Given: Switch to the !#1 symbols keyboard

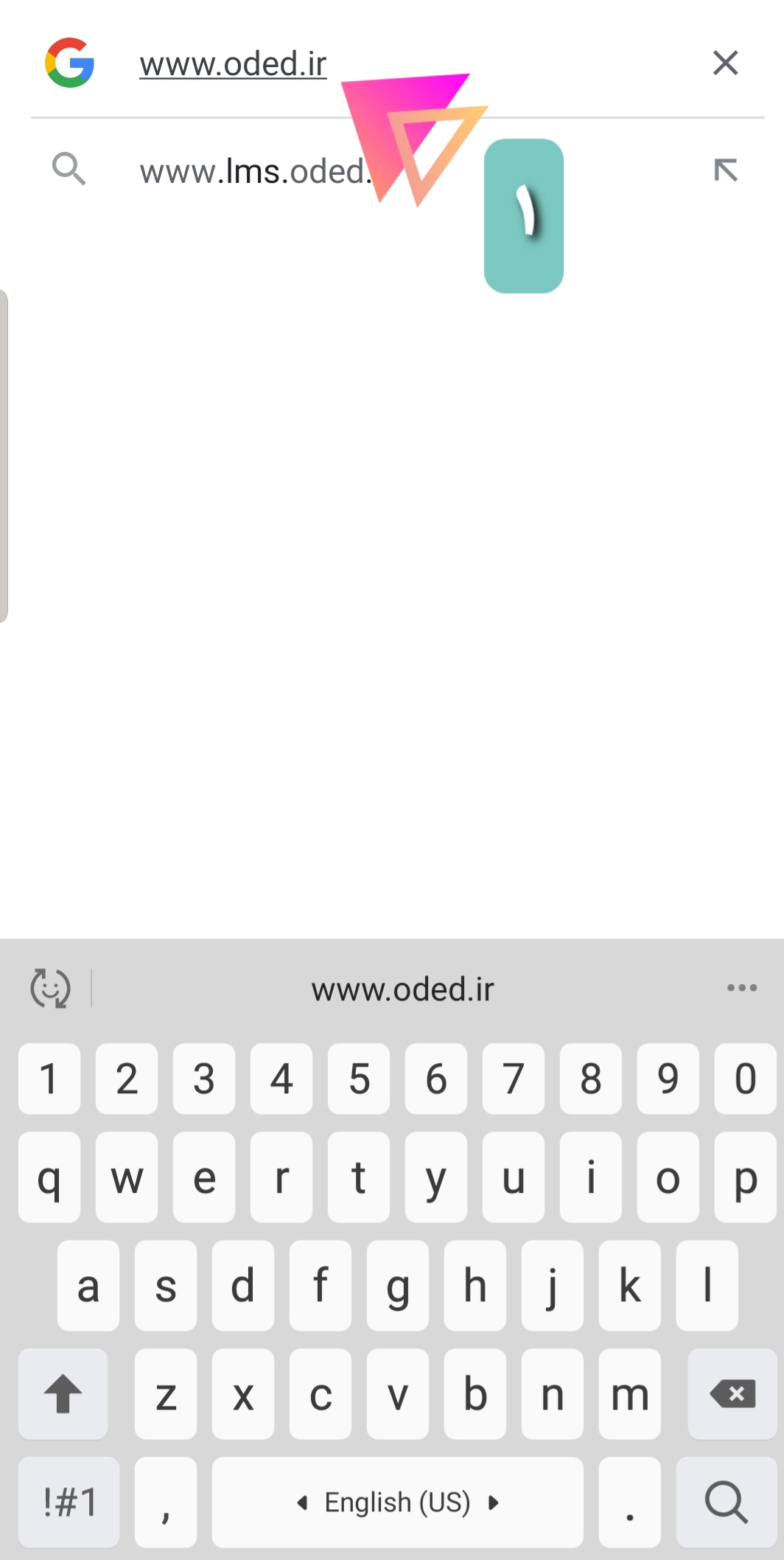Looking at the screenshot, I should coord(69,1502).
